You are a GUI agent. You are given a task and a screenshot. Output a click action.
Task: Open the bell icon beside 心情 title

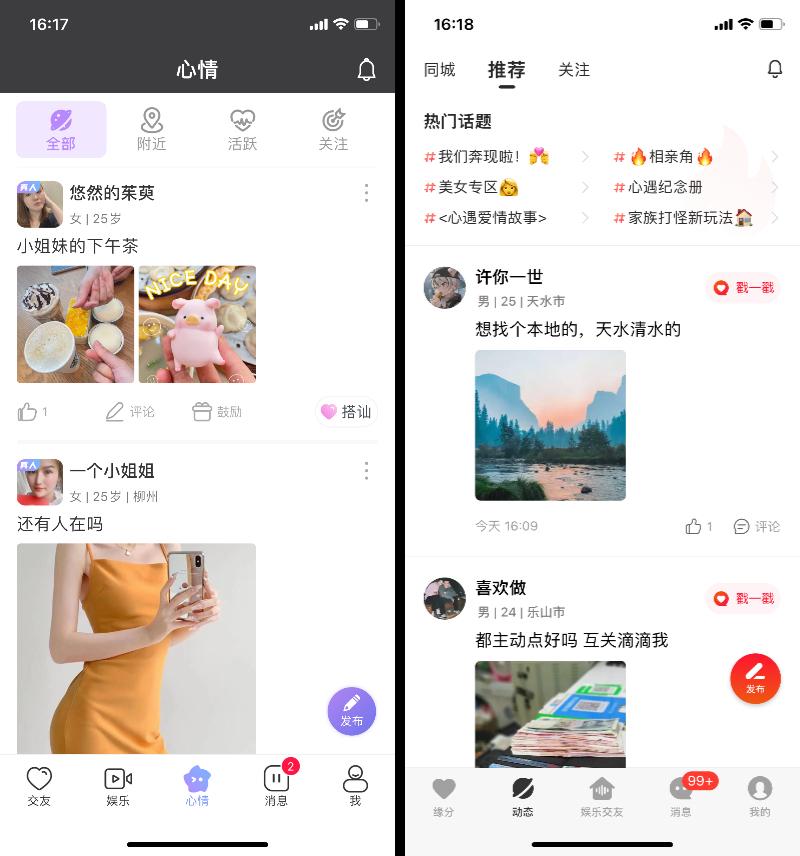[367, 70]
